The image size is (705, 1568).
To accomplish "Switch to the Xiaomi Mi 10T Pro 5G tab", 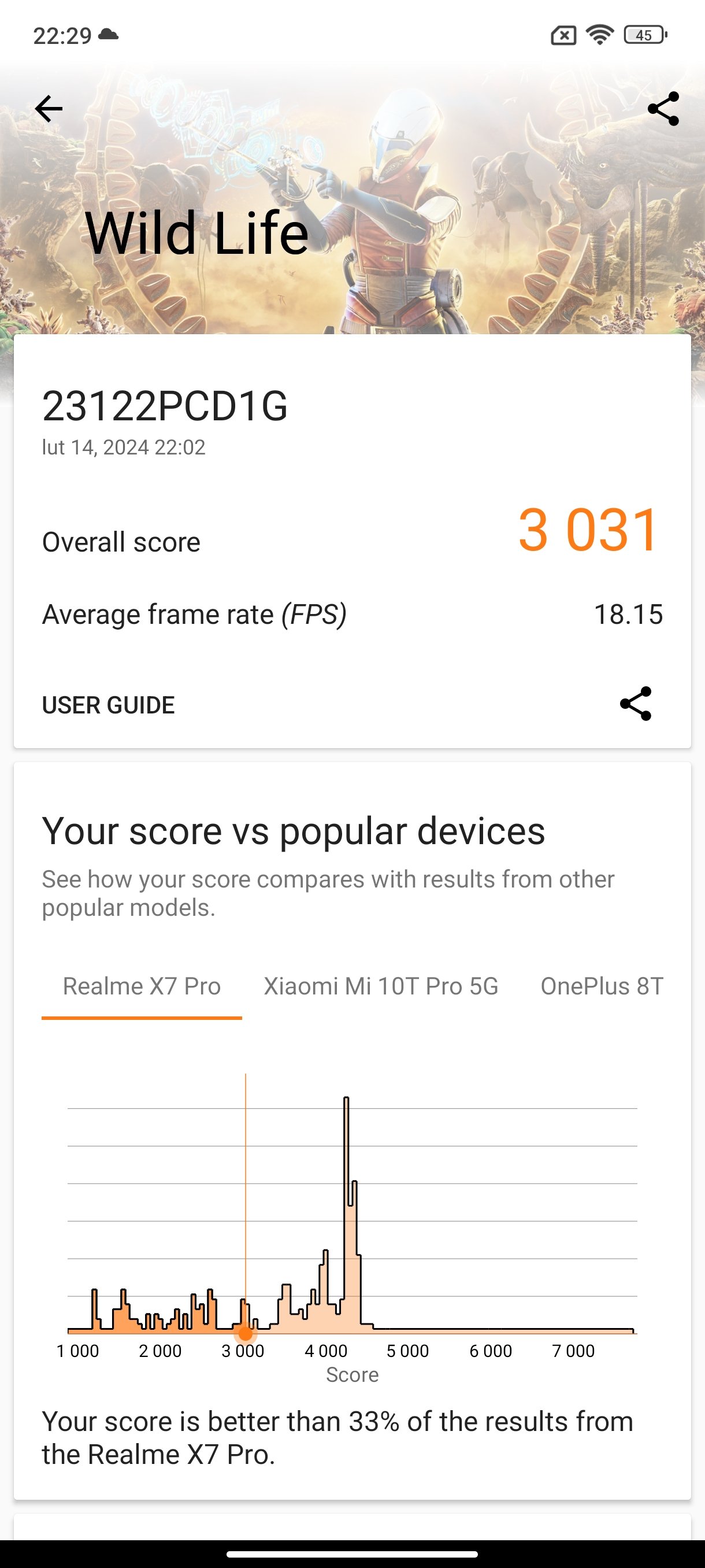I will pos(381,987).
